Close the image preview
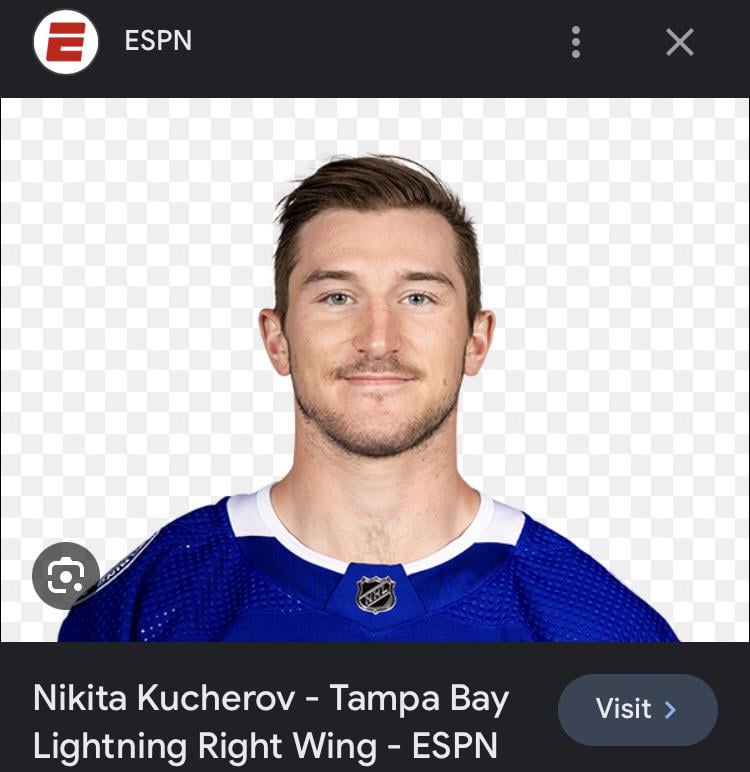 click(x=680, y=42)
